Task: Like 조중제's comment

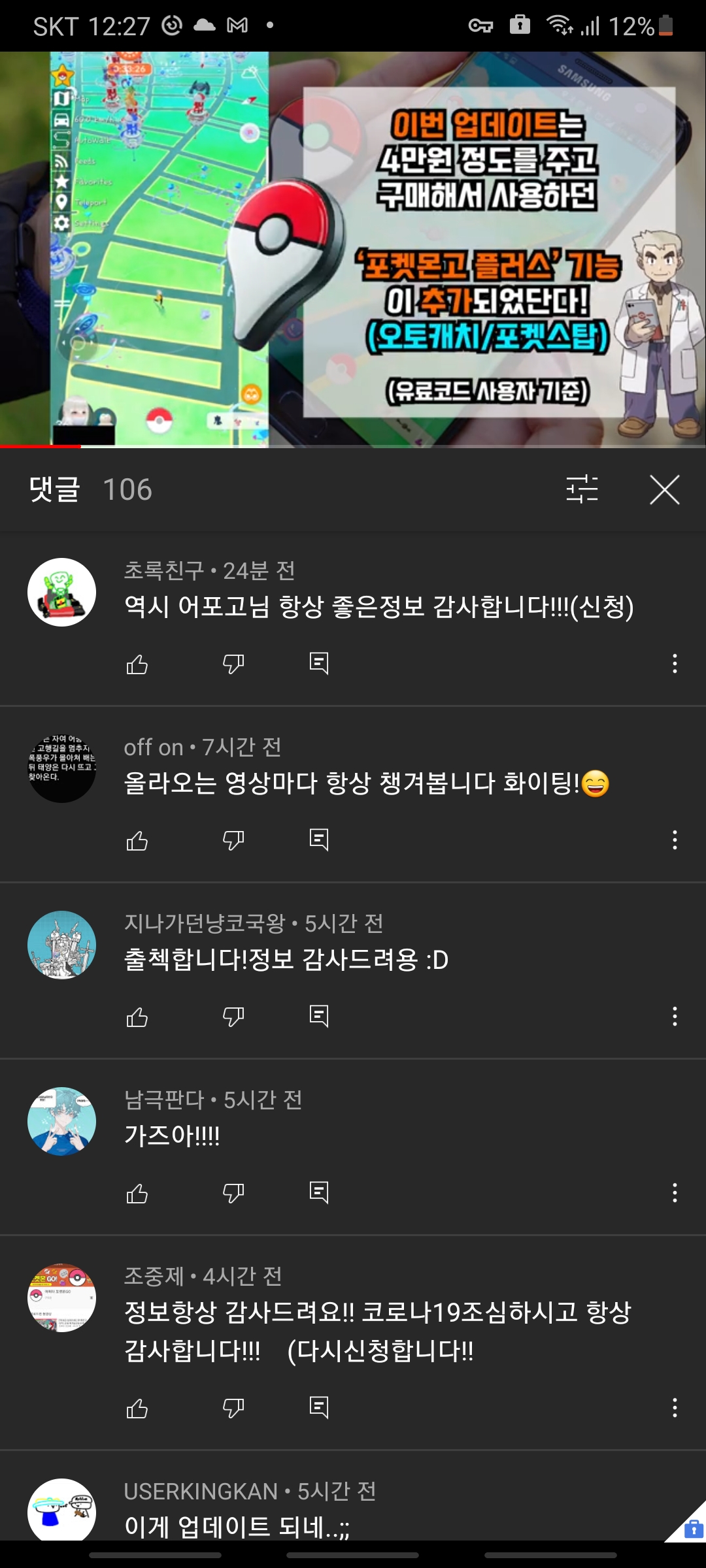Action: [x=137, y=1409]
